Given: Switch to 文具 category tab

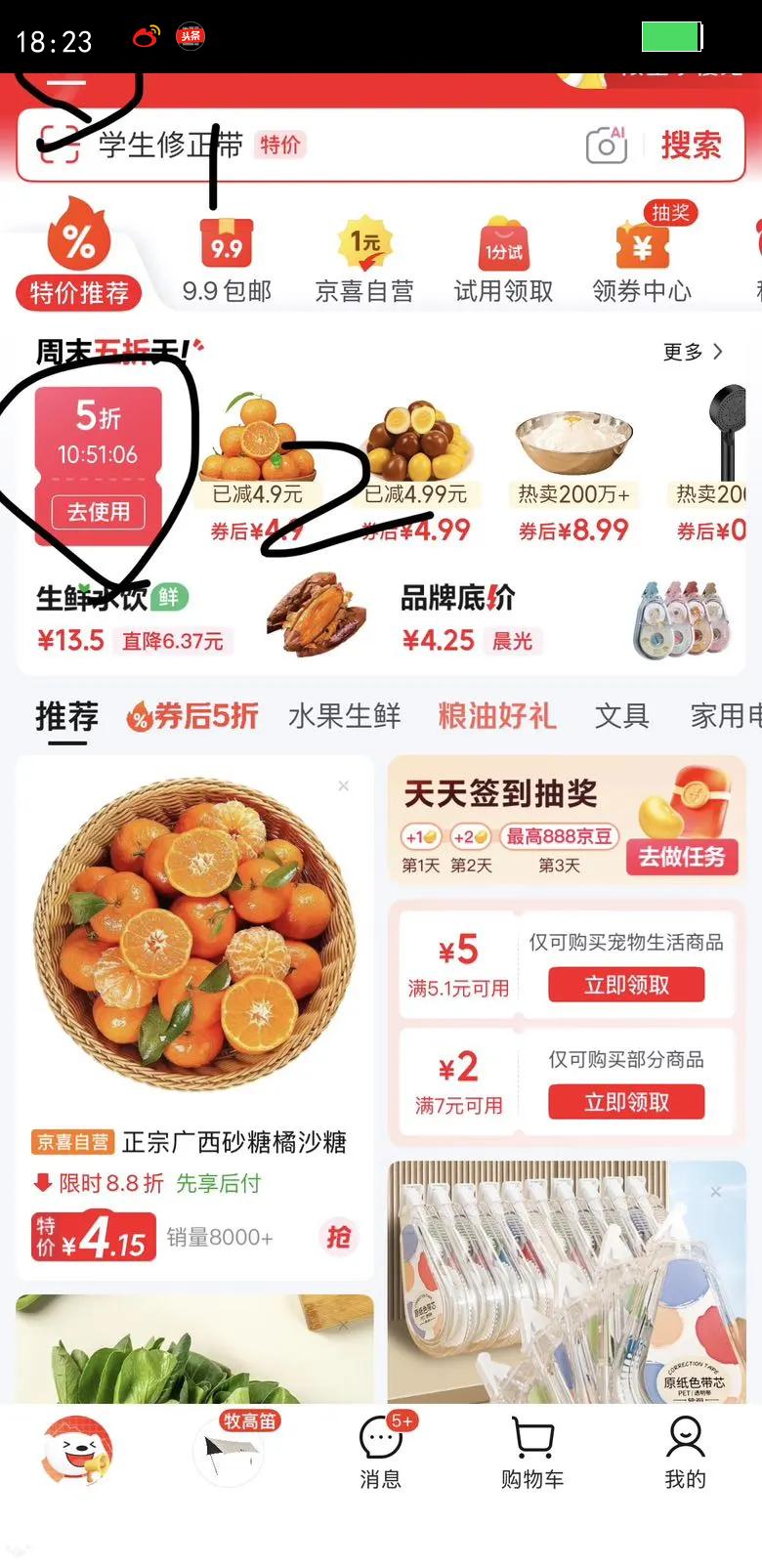Looking at the screenshot, I should click(x=622, y=716).
